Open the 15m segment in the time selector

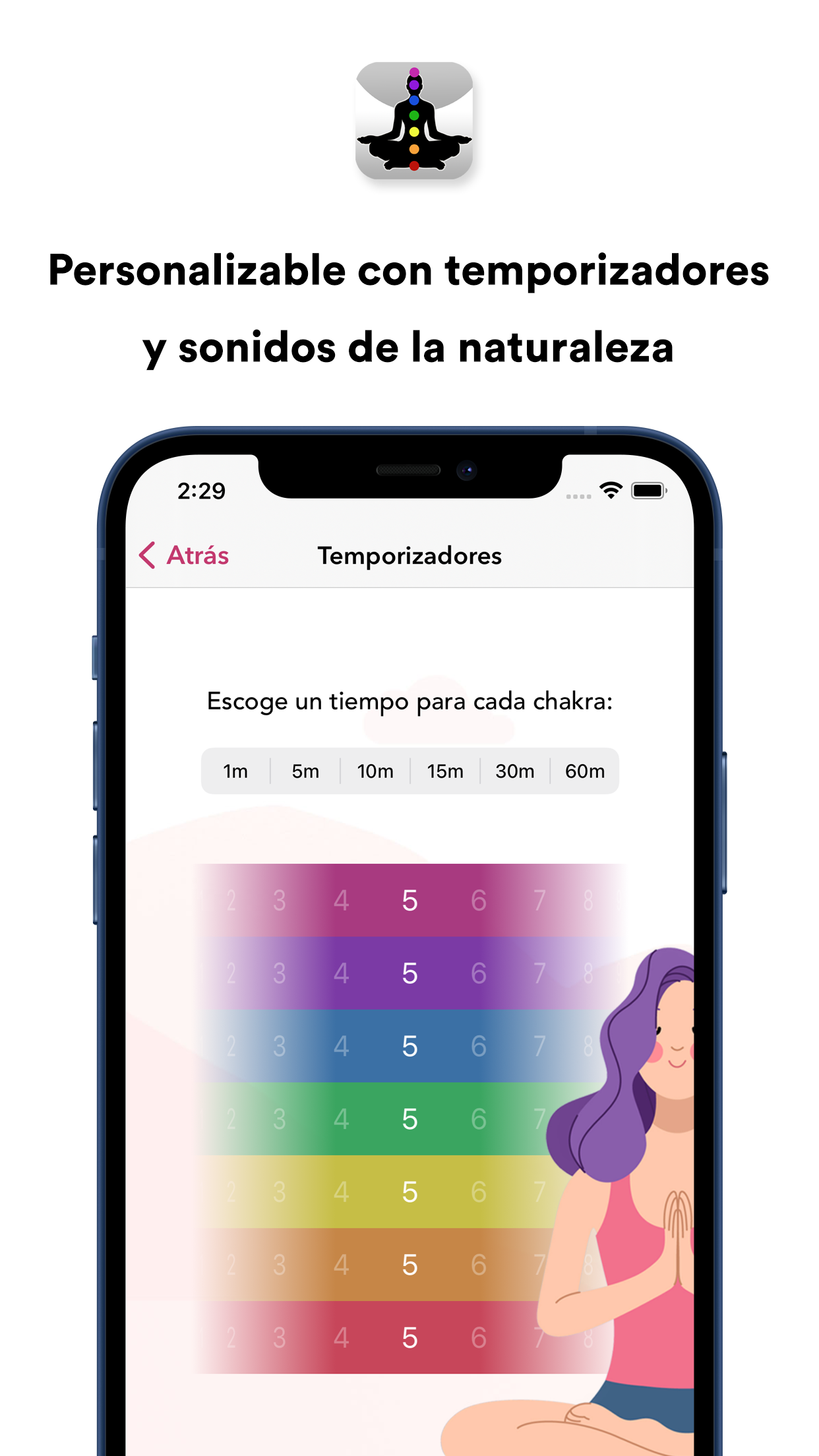point(444,771)
